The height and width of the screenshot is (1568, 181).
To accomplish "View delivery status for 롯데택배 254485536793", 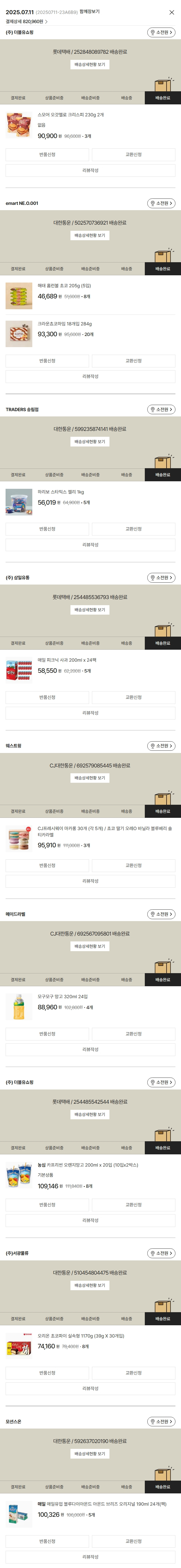I will [x=90, y=610].
